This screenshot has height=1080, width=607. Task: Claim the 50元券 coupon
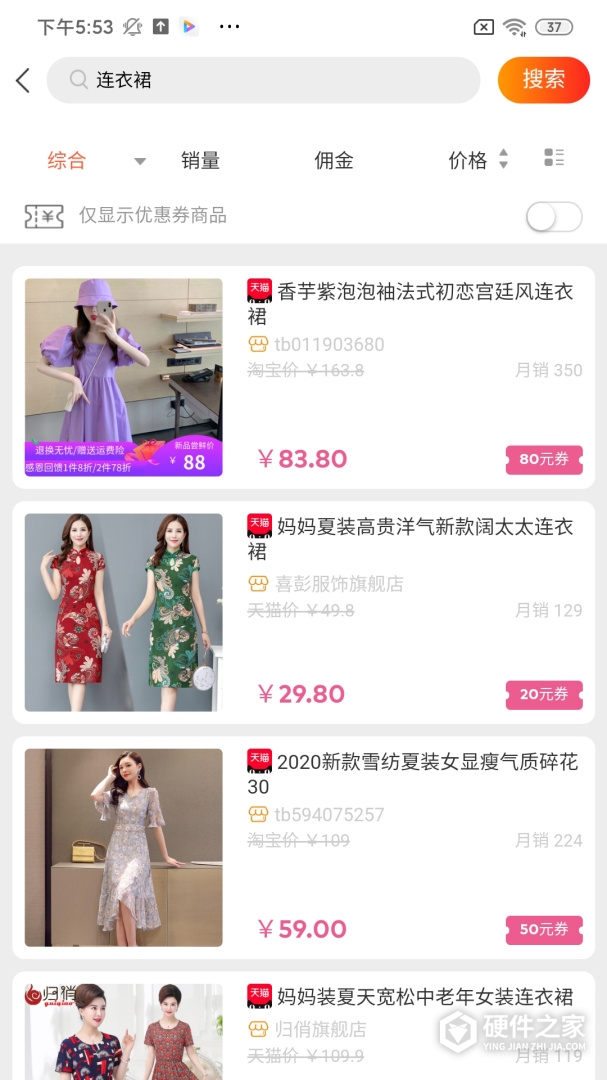click(544, 929)
